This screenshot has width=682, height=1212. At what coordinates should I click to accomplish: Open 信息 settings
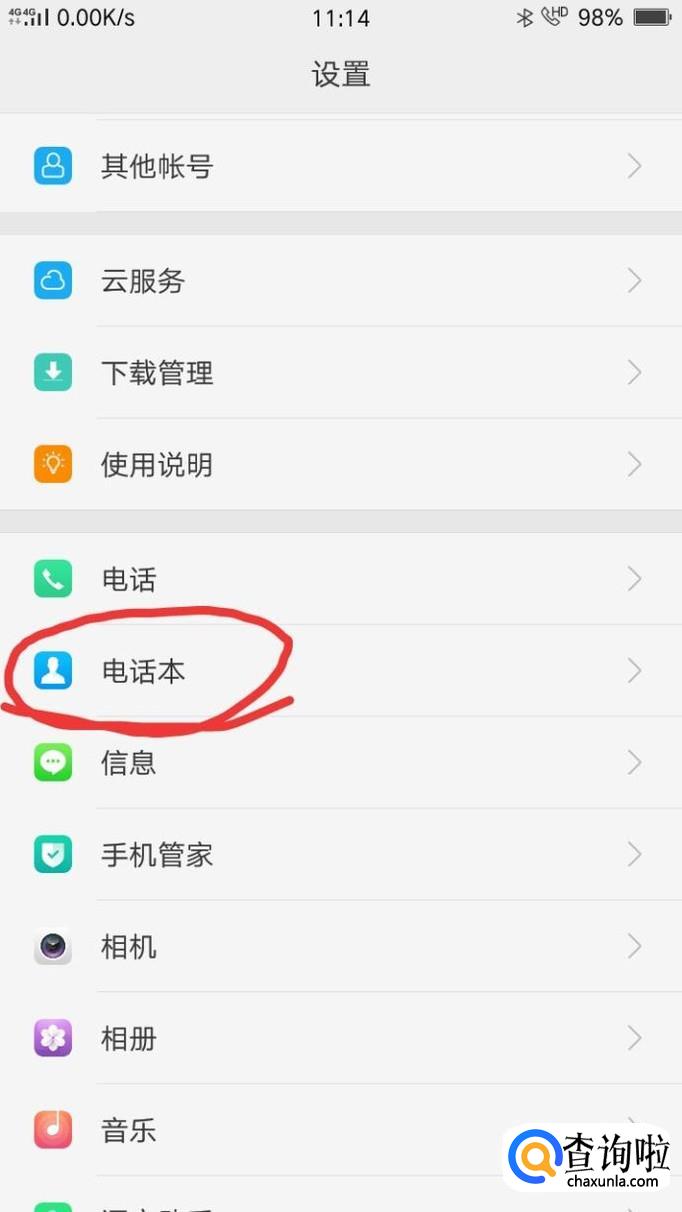coord(341,763)
